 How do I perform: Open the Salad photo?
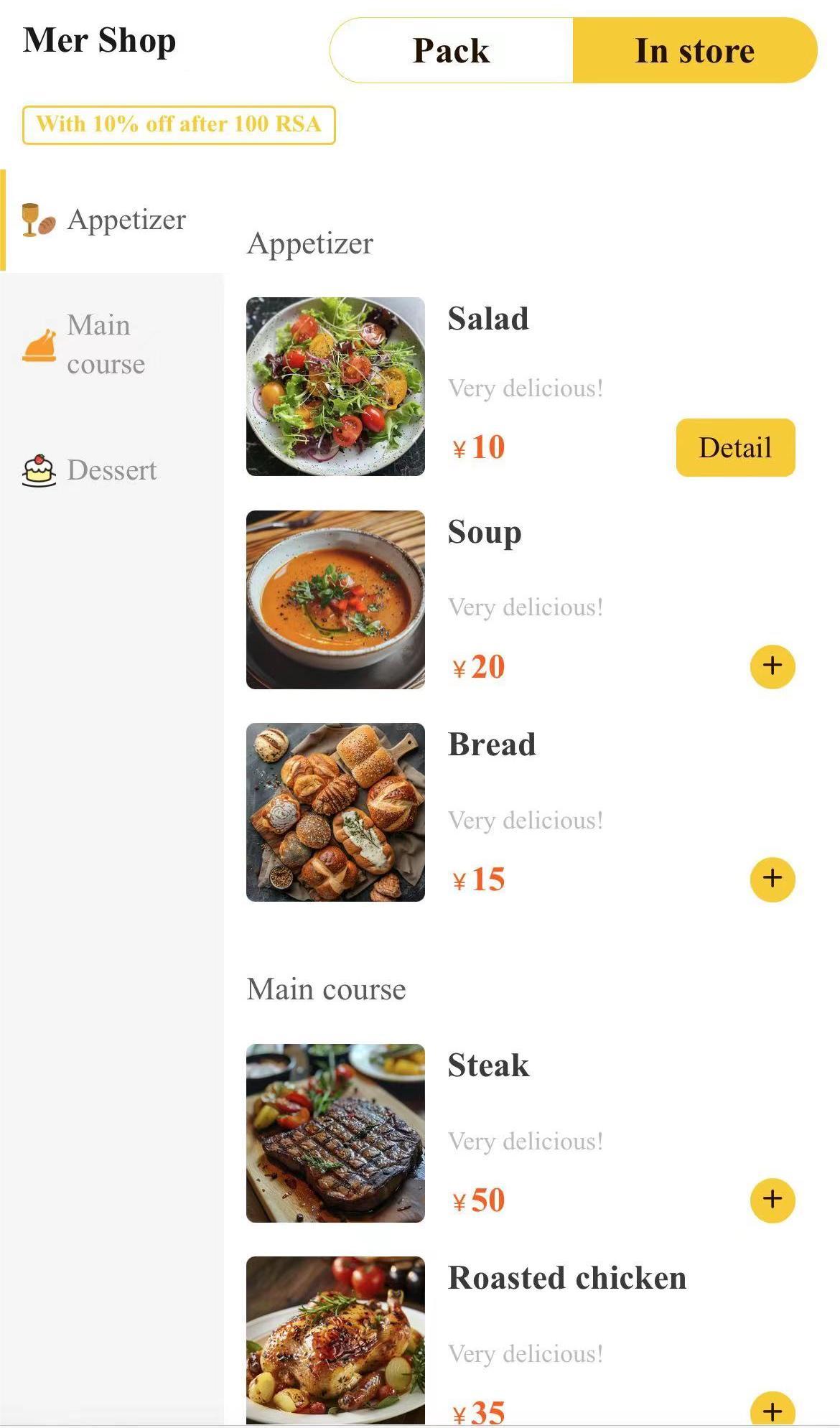[x=335, y=386]
